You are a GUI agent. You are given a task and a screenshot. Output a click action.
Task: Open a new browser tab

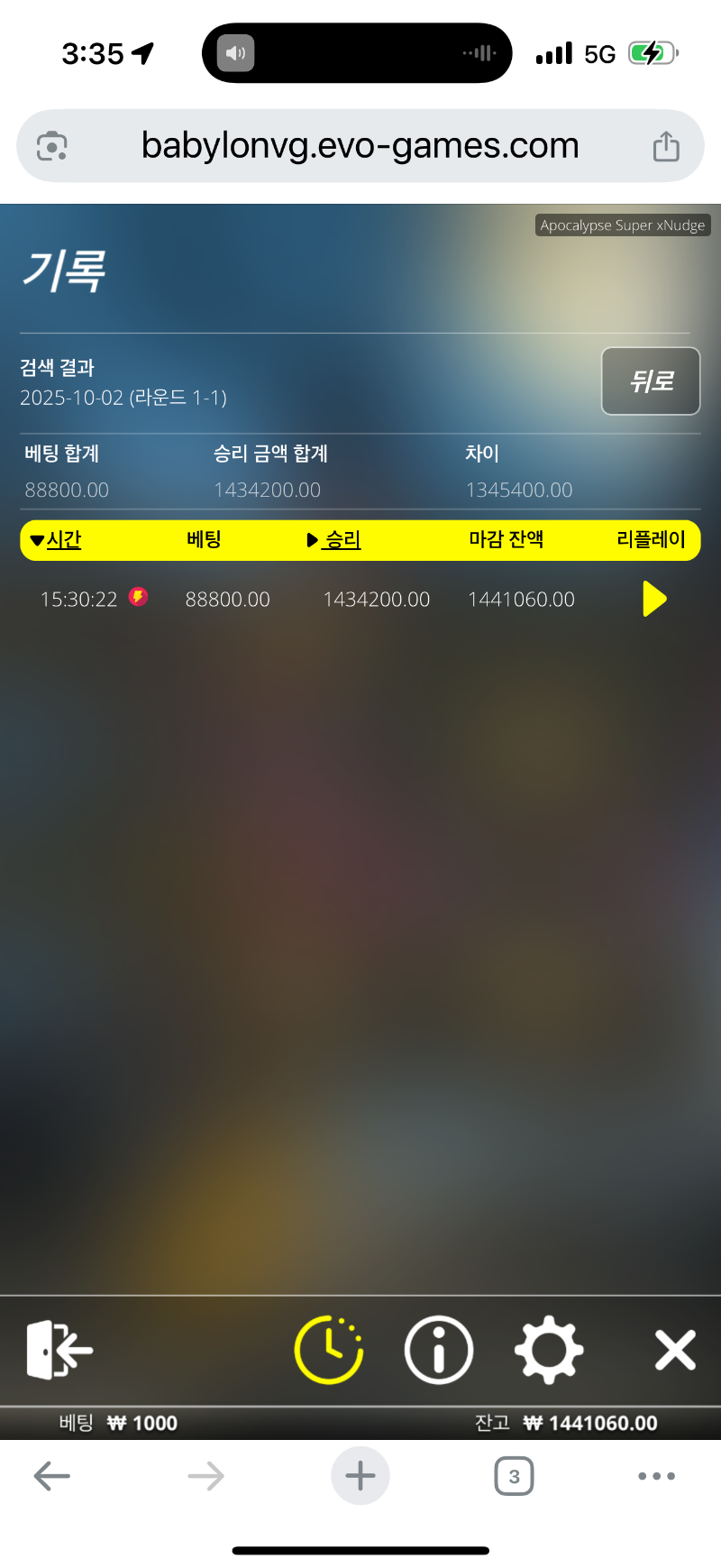pos(360,1476)
